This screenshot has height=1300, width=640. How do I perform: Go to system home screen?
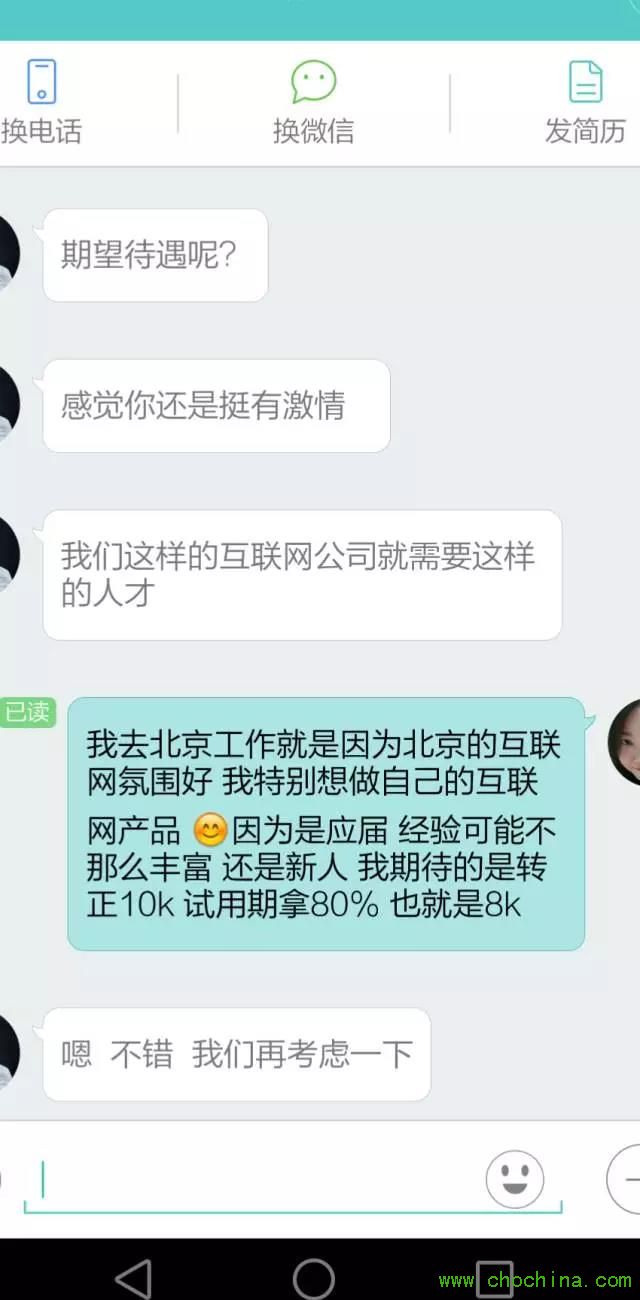pos(313,1278)
